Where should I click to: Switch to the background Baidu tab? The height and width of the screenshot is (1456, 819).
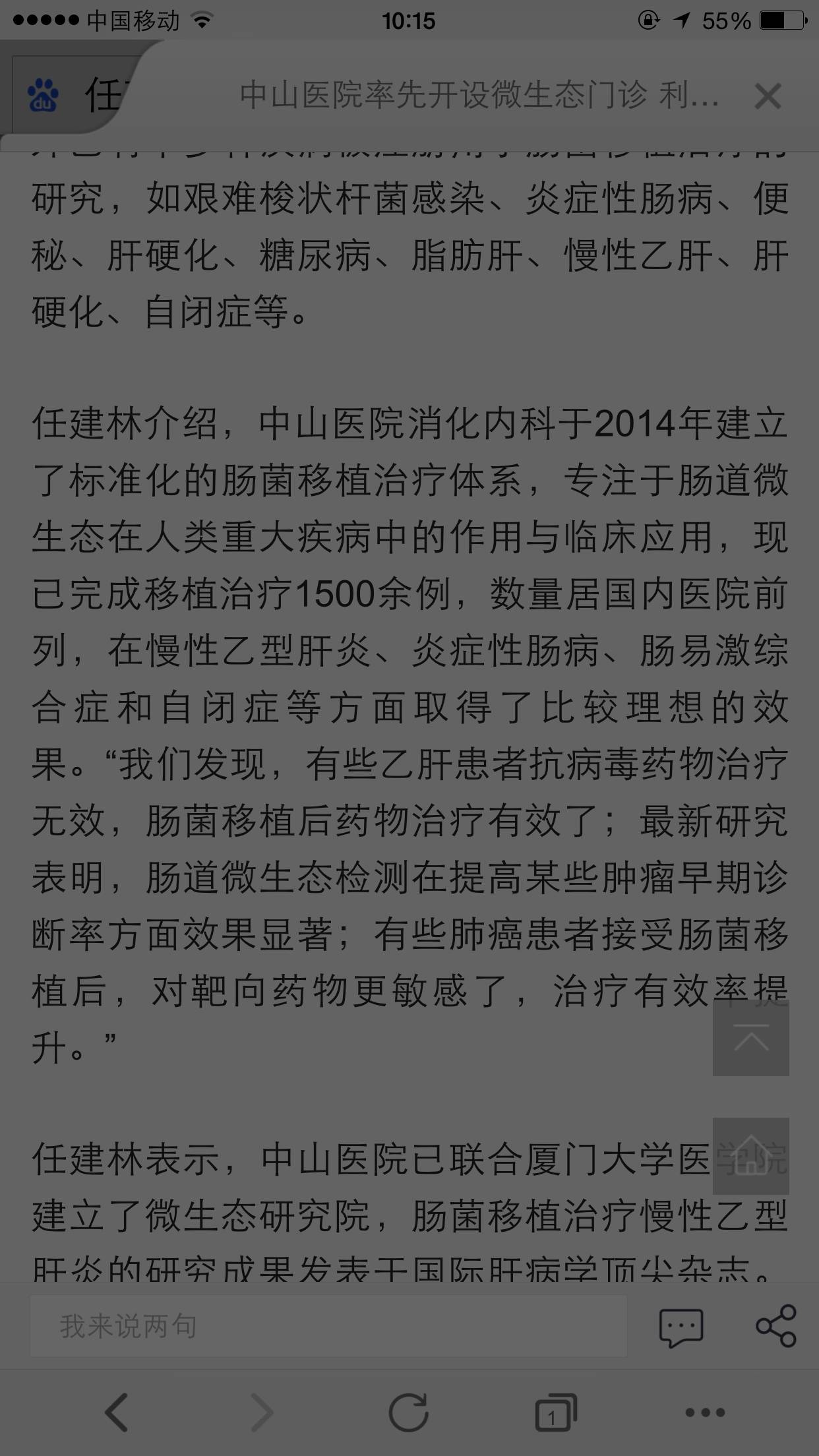(73, 96)
